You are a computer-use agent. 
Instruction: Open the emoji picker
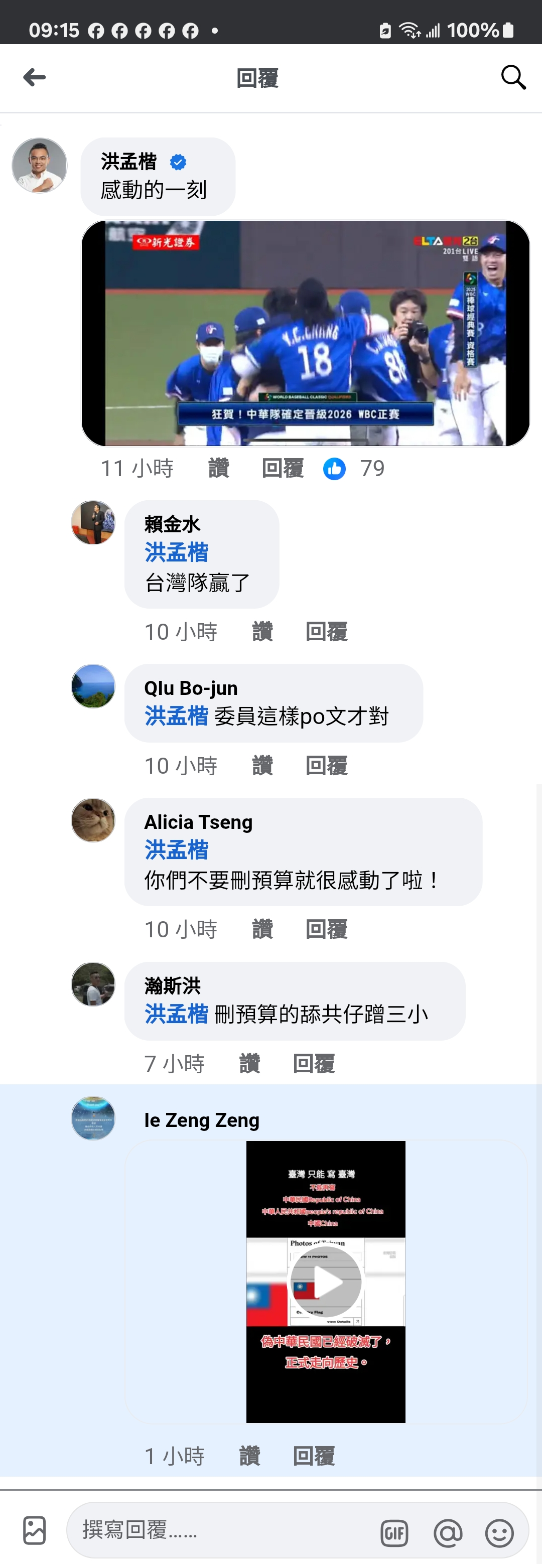point(499,1533)
